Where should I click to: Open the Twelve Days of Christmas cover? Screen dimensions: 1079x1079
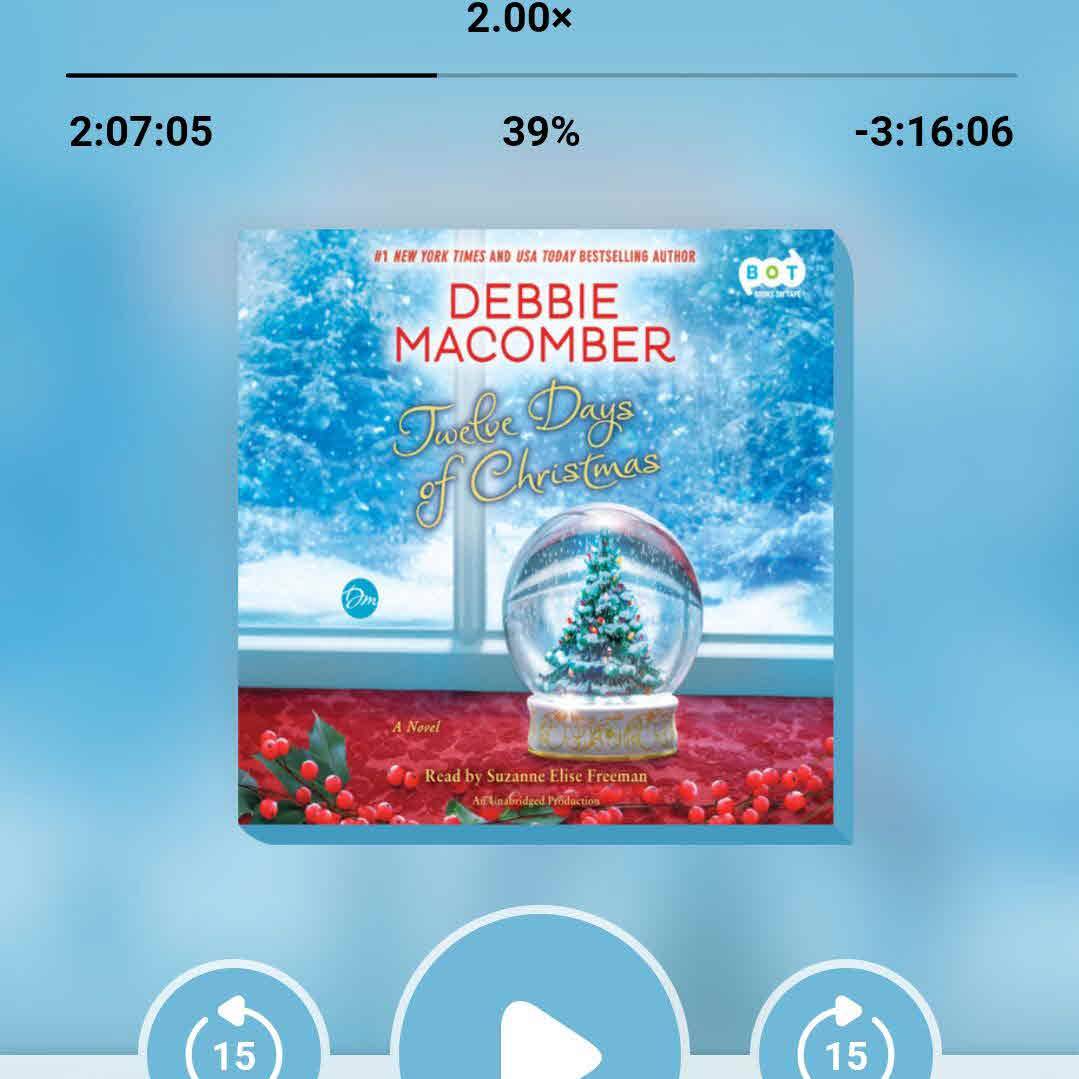point(537,527)
